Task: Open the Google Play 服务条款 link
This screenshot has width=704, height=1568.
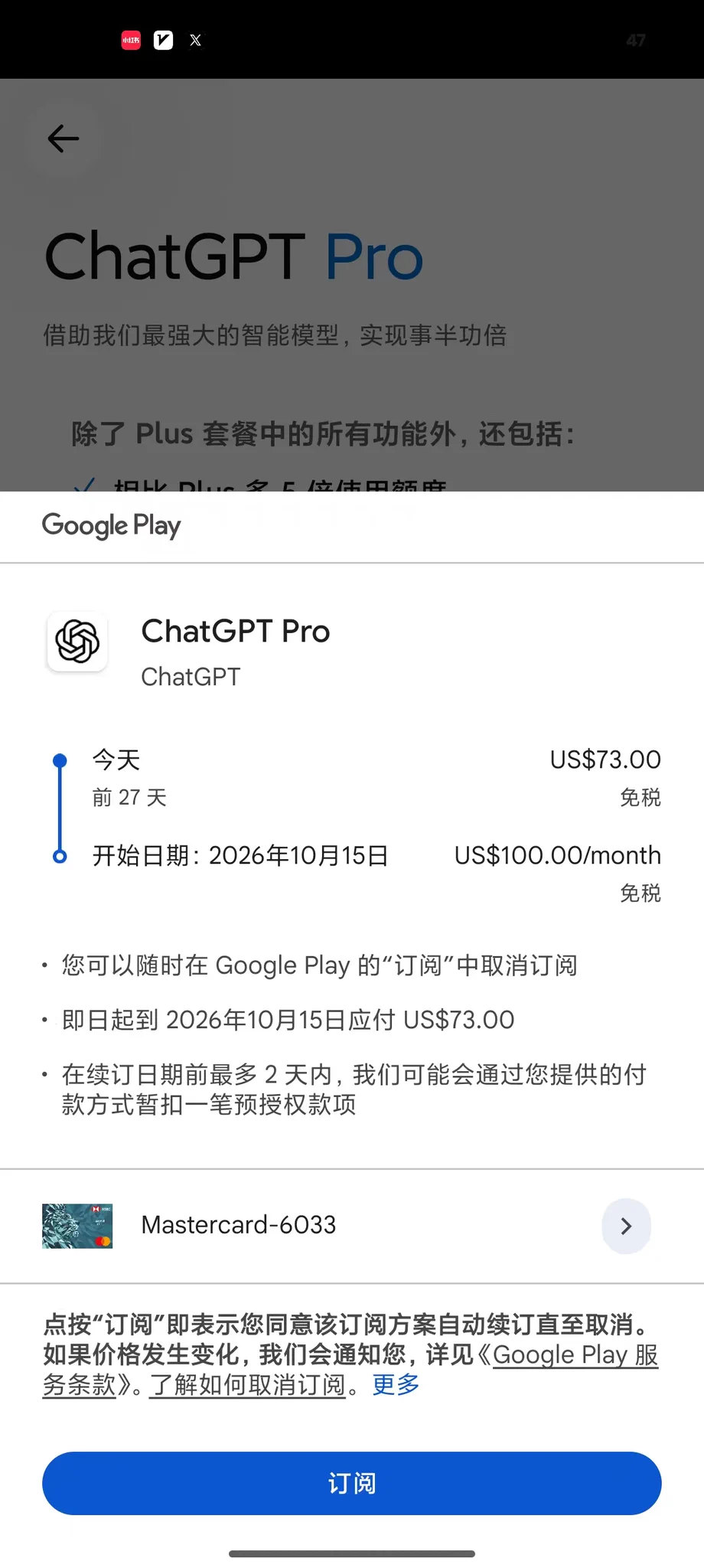Action: click(575, 1354)
